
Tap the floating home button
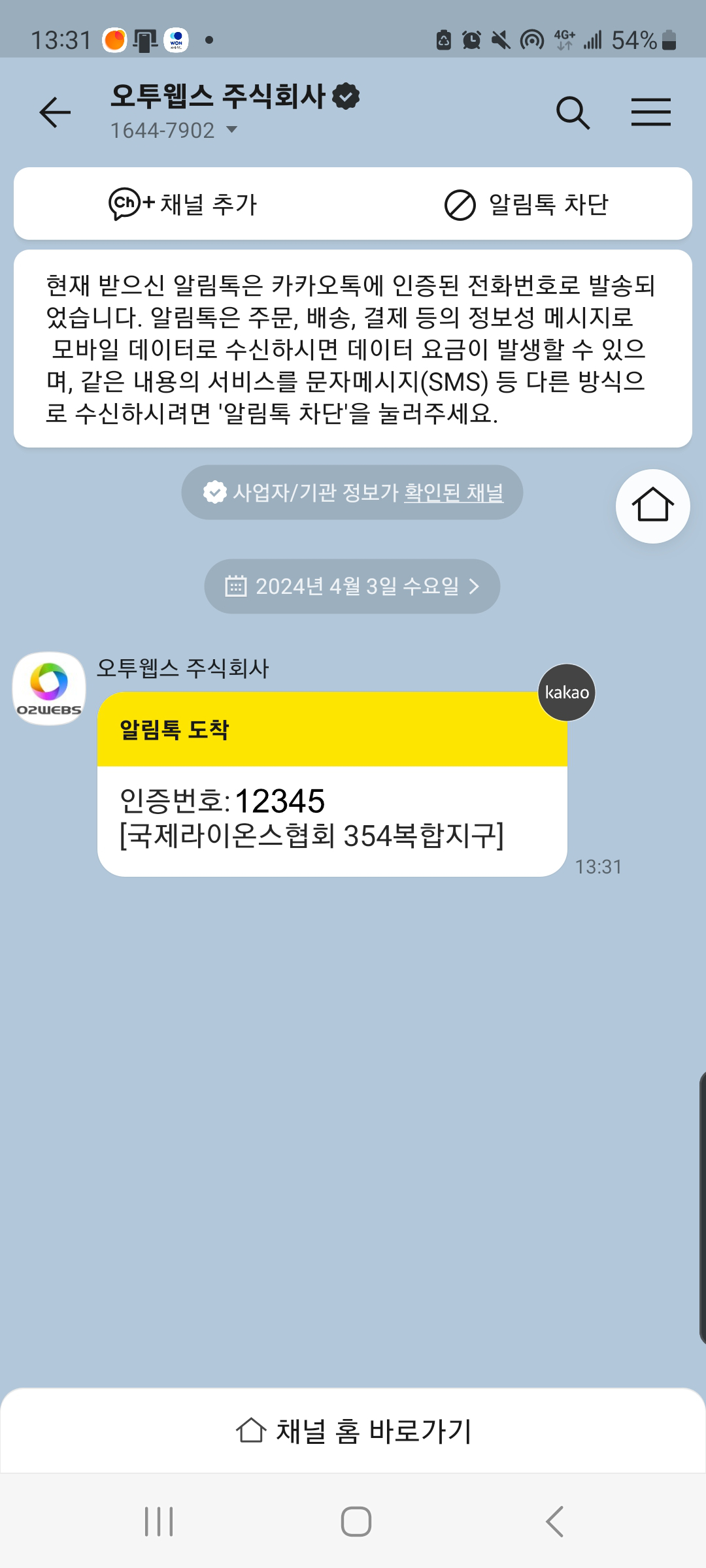click(652, 506)
